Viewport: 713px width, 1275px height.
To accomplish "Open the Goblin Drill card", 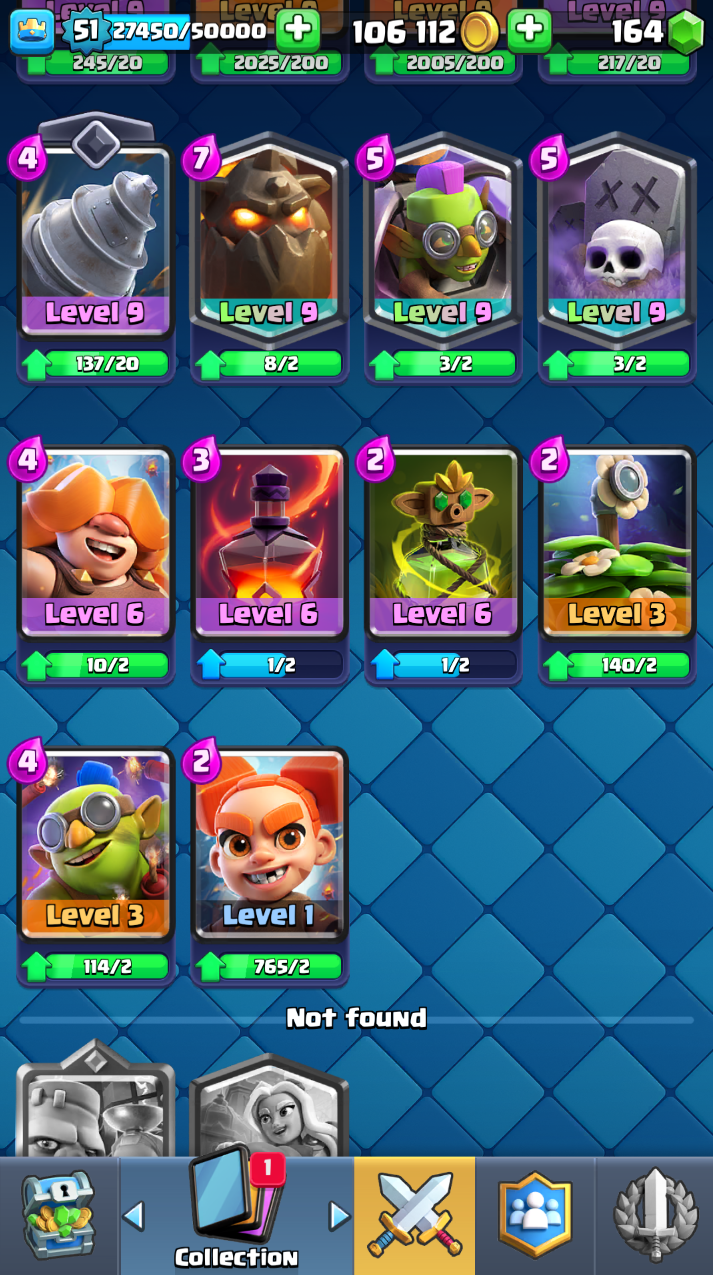I will (96, 243).
